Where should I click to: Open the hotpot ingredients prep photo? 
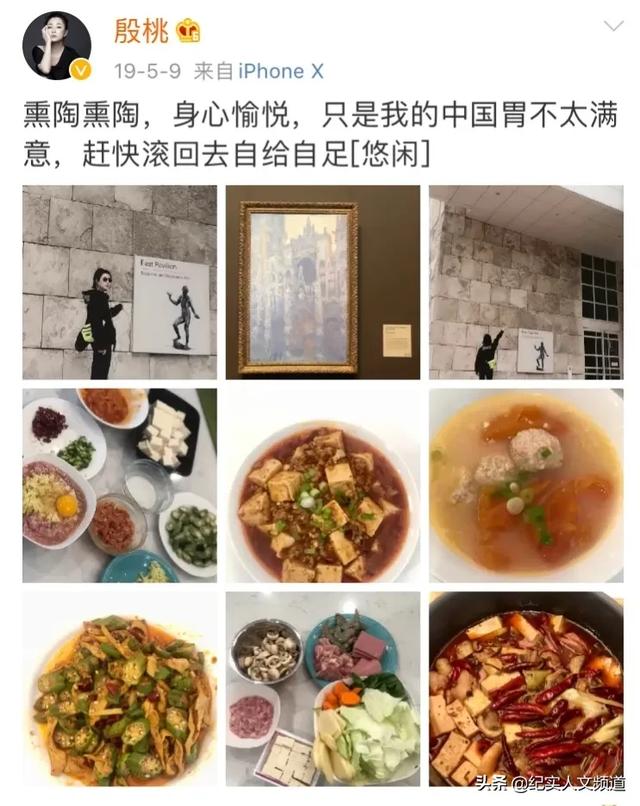tap(322, 688)
